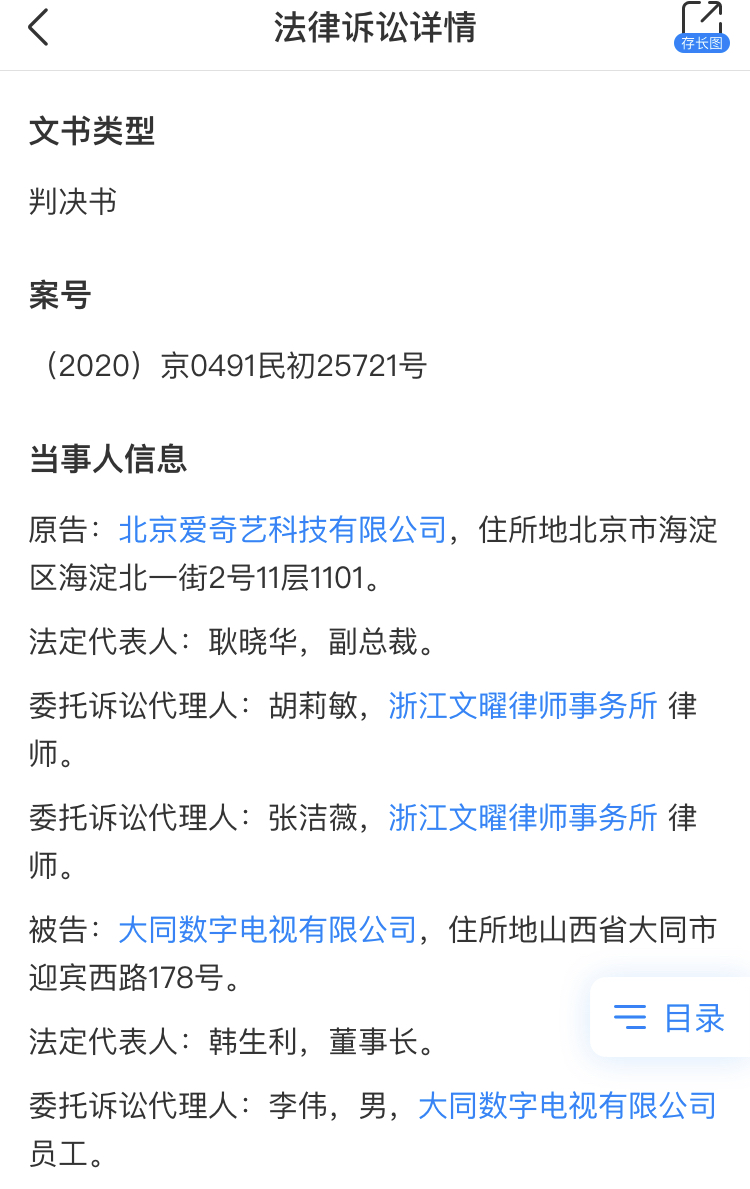Open 浙江文曜律师事务所 link beside 张洁薇

pos(523,818)
